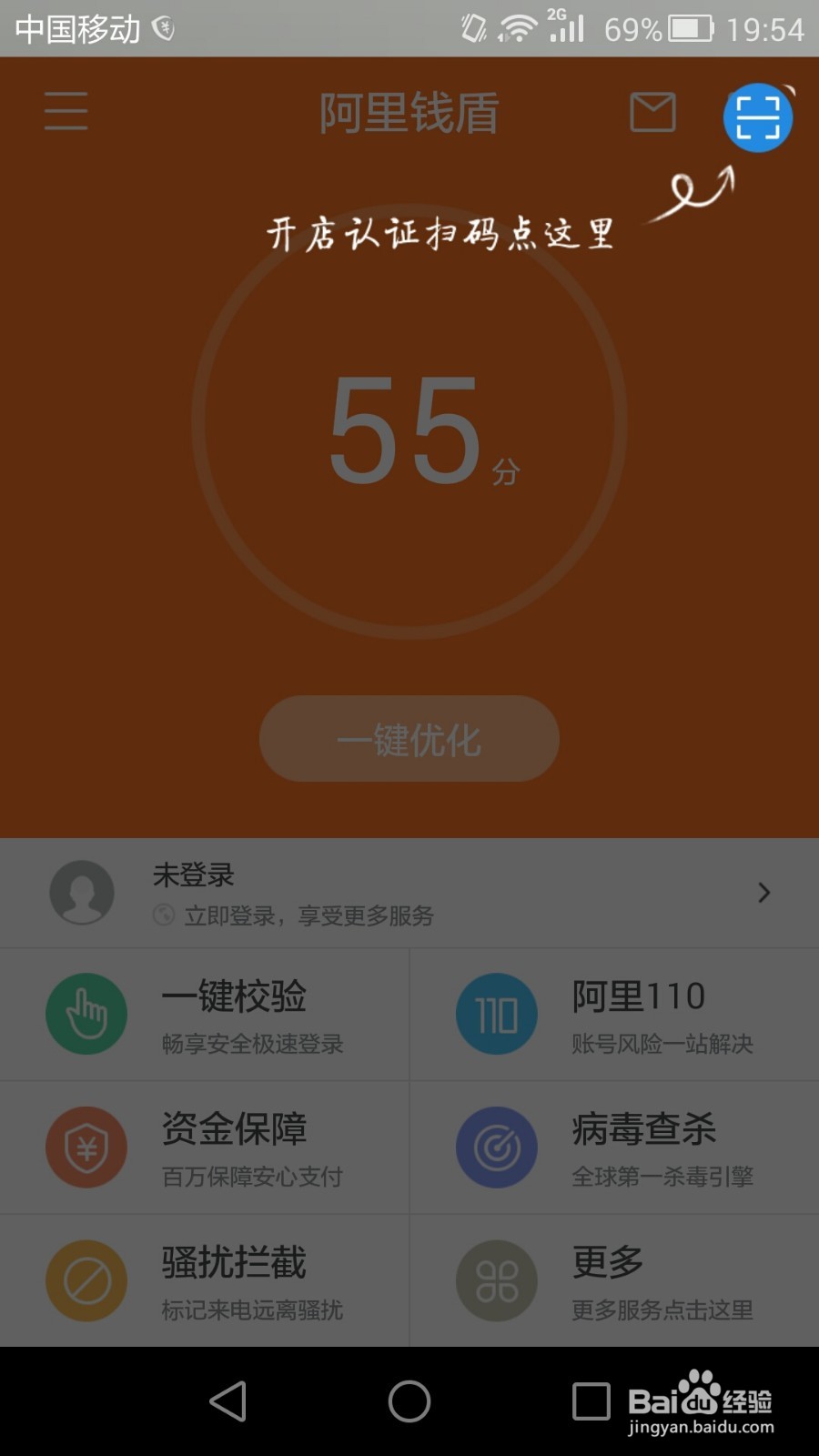Open 资金保障 shield icon
The height and width of the screenshot is (1456, 819).
click(86, 1146)
